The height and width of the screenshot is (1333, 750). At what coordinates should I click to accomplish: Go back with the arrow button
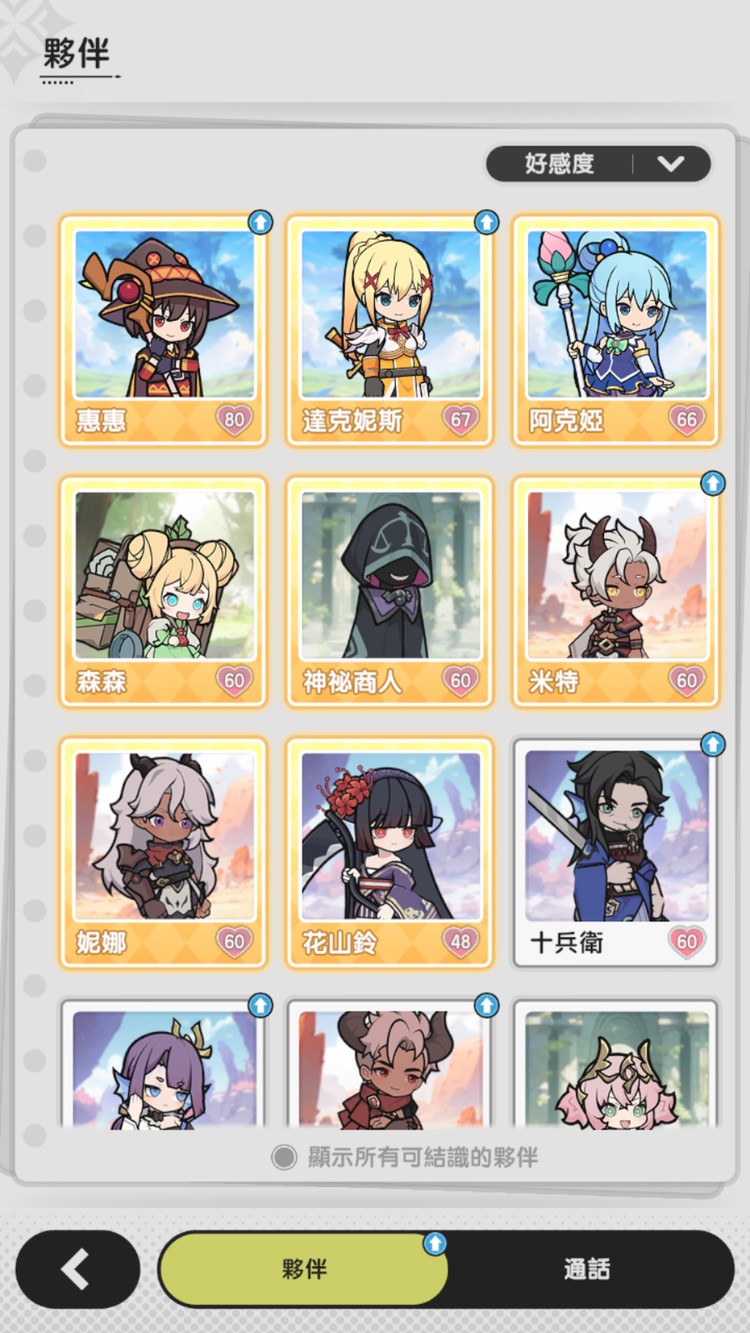78,1269
